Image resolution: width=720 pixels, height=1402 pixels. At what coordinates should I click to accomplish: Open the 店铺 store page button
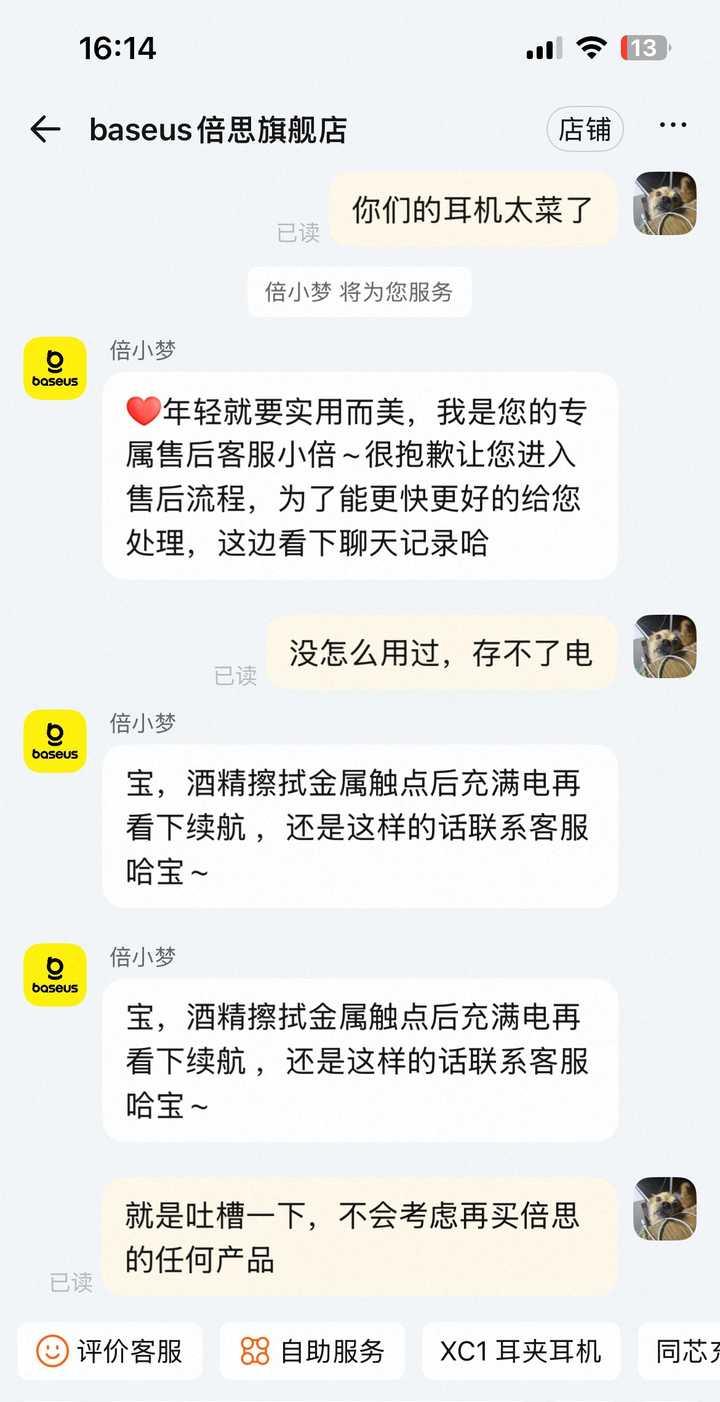(585, 130)
